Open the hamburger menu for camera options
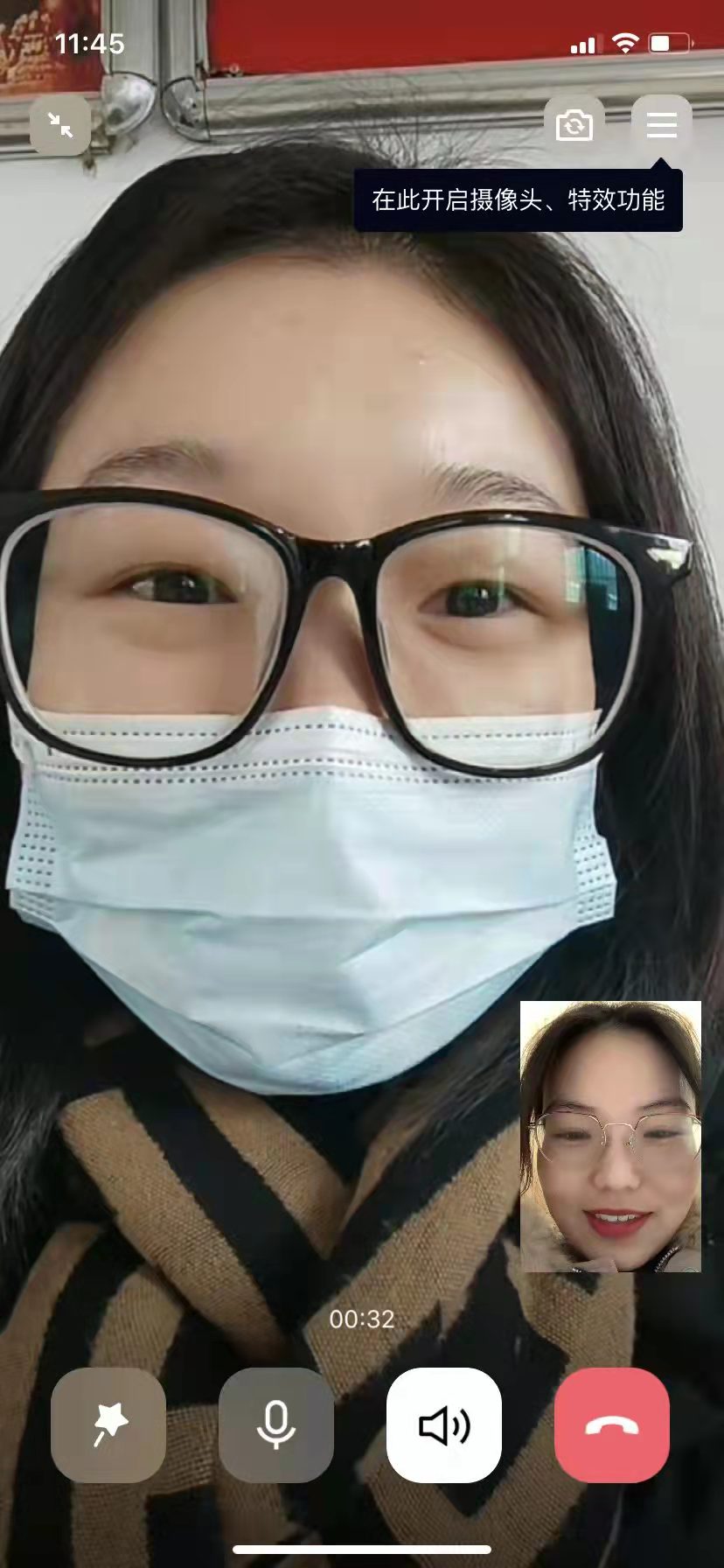 pos(662,125)
